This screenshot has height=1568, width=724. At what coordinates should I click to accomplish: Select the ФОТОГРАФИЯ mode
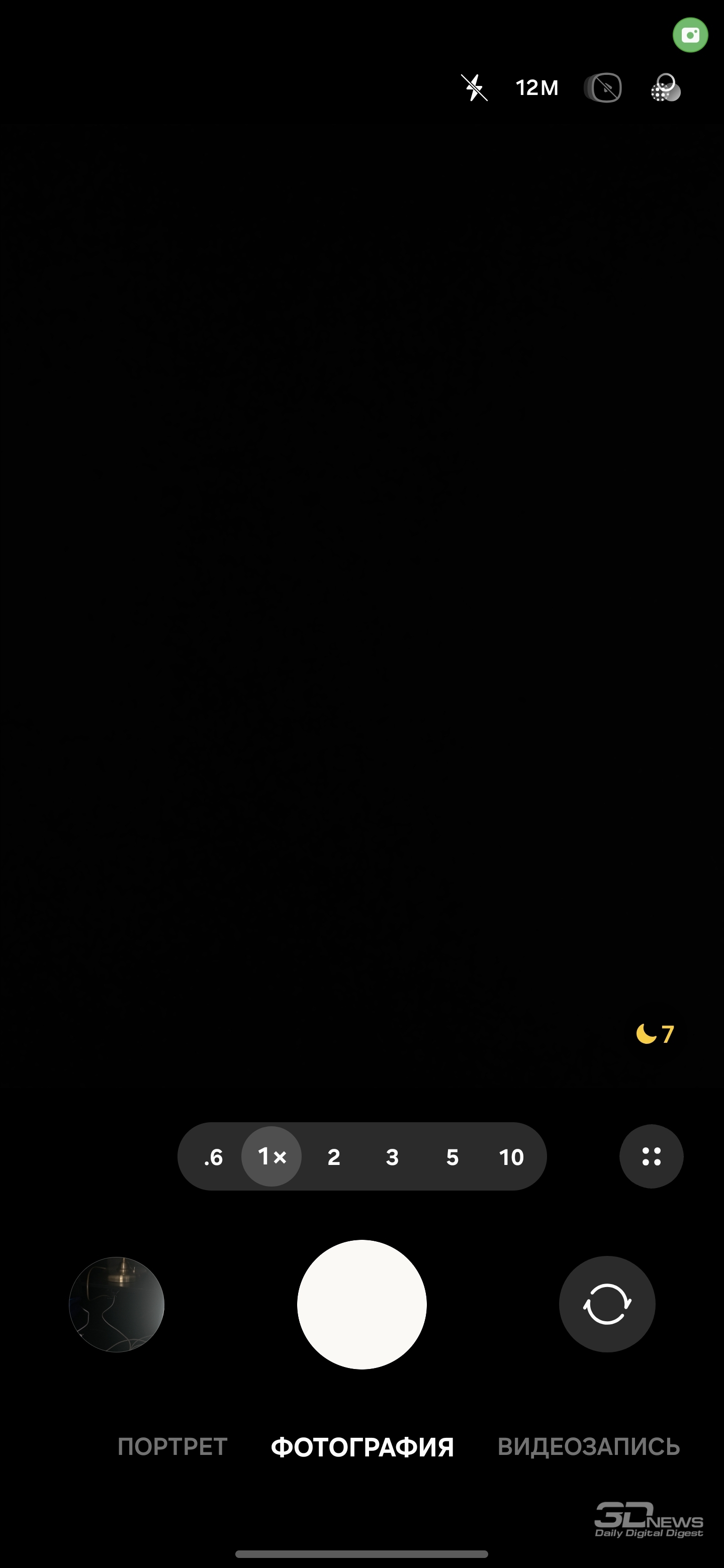pyautogui.click(x=363, y=1447)
